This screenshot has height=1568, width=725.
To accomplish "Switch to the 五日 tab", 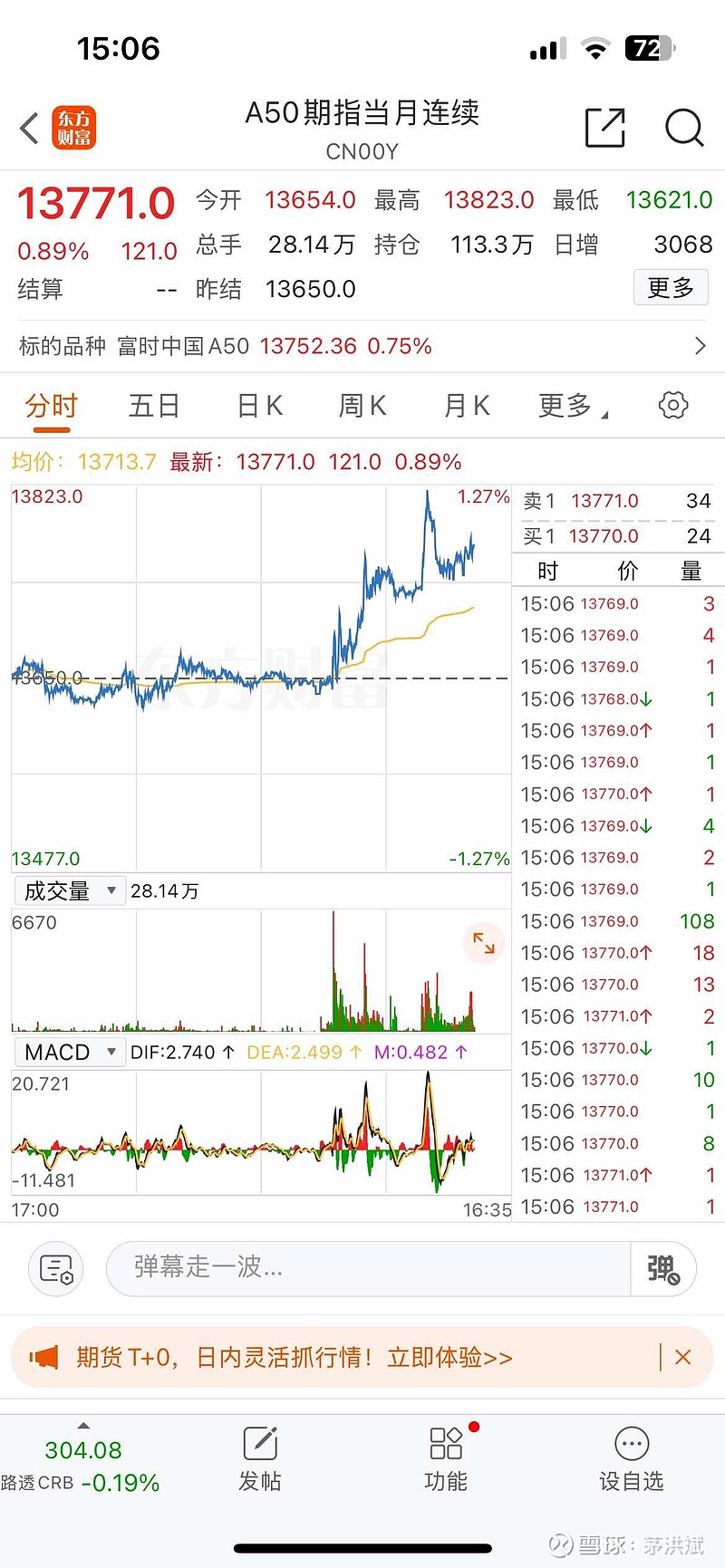I will point(154,405).
